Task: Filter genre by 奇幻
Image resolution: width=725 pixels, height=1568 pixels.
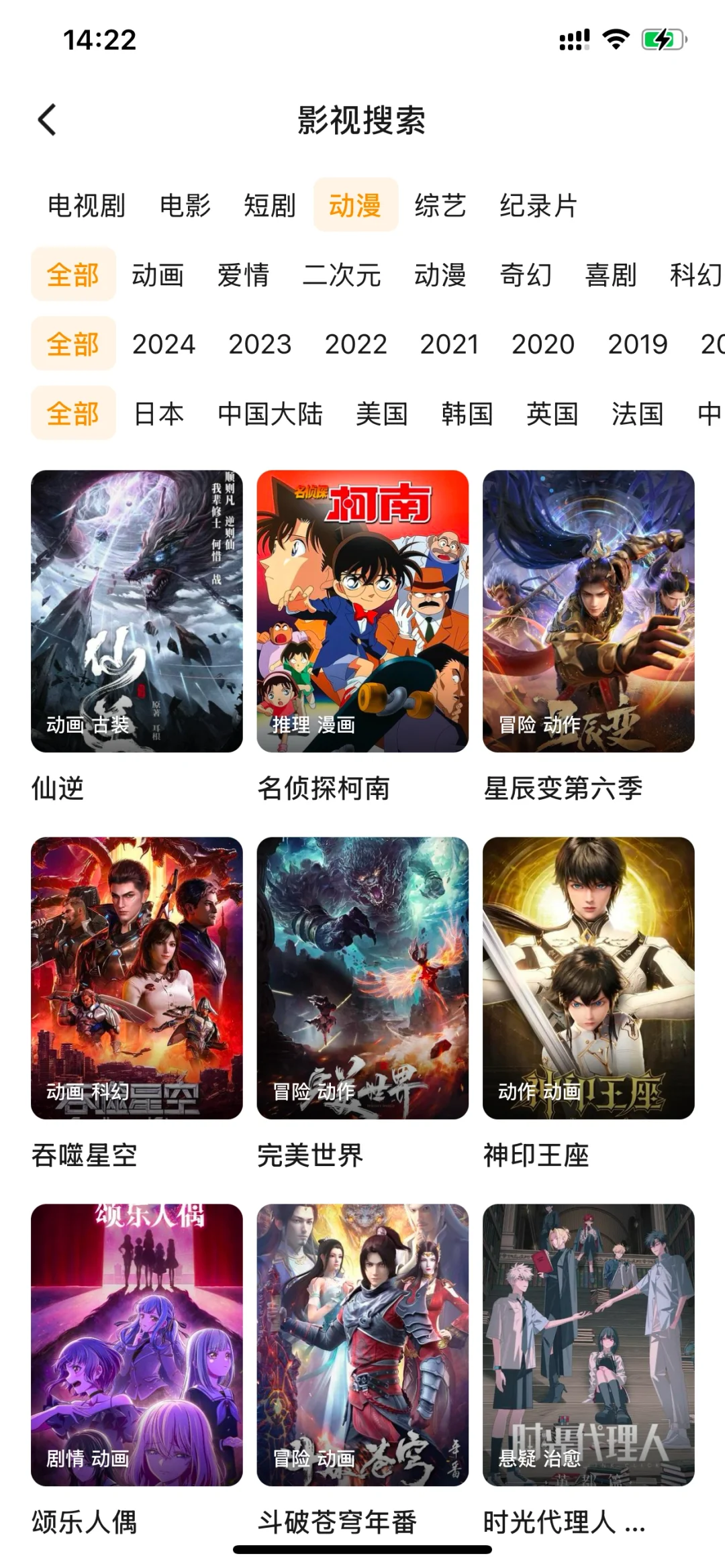Action: tap(526, 275)
